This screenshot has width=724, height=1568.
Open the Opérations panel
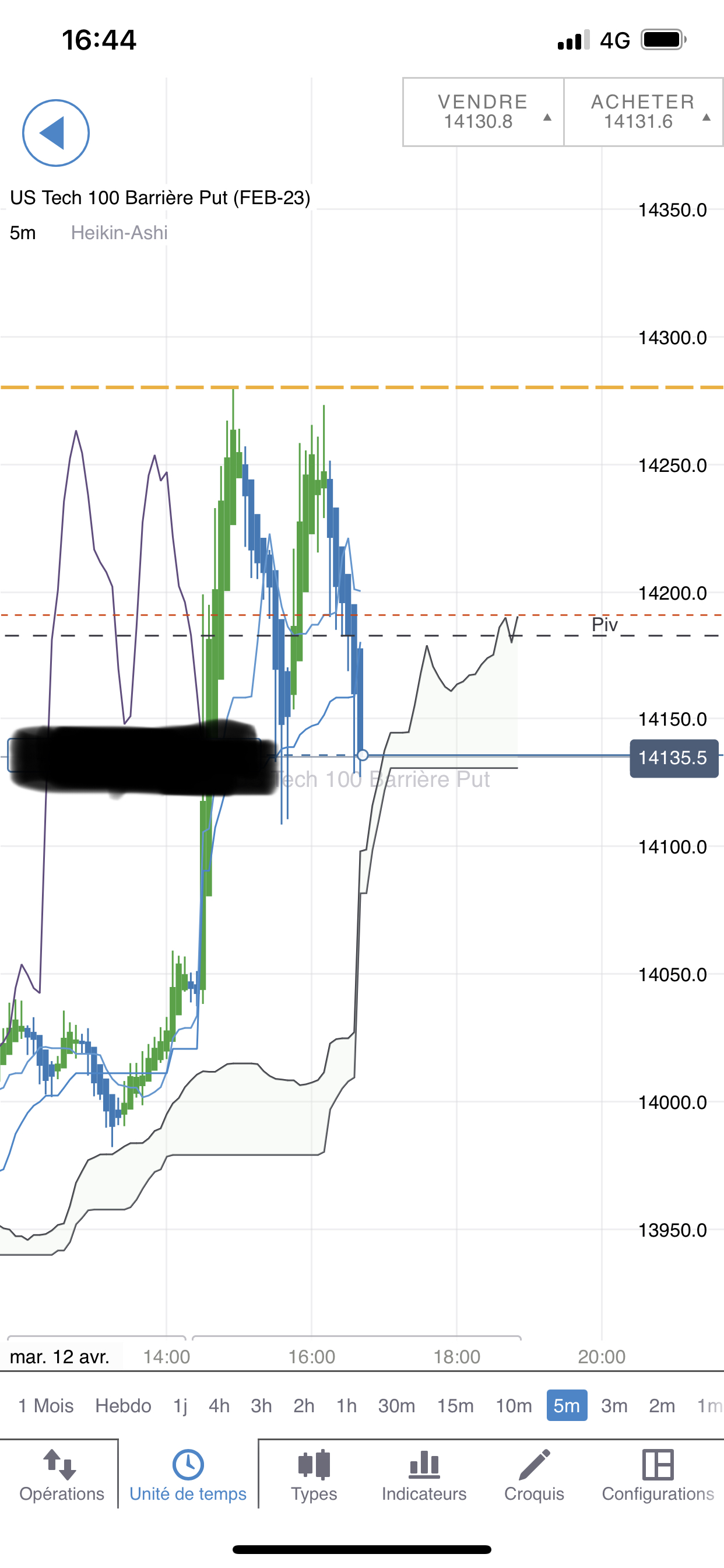[x=61, y=1475]
